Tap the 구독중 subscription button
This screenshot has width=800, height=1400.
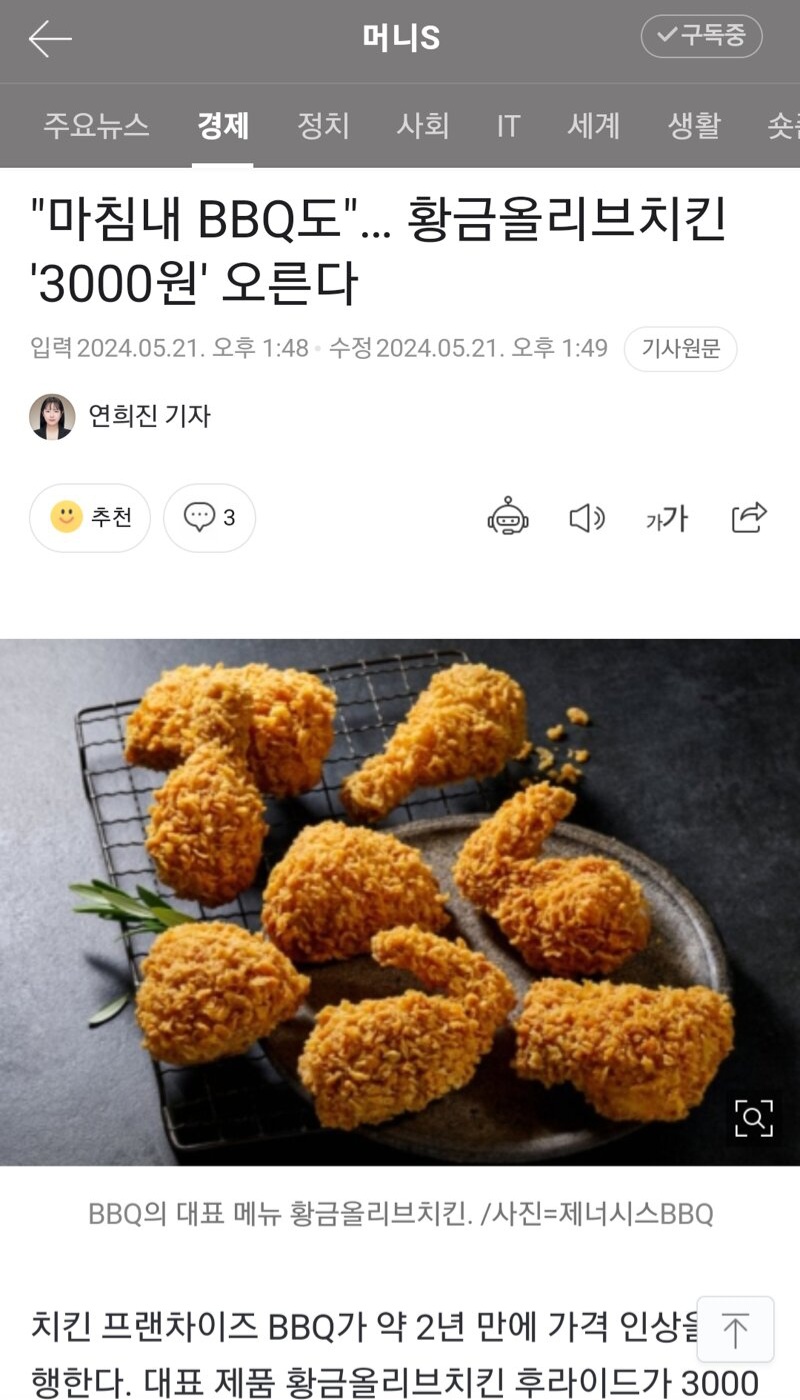pyautogui.click(x=701, y=36)
